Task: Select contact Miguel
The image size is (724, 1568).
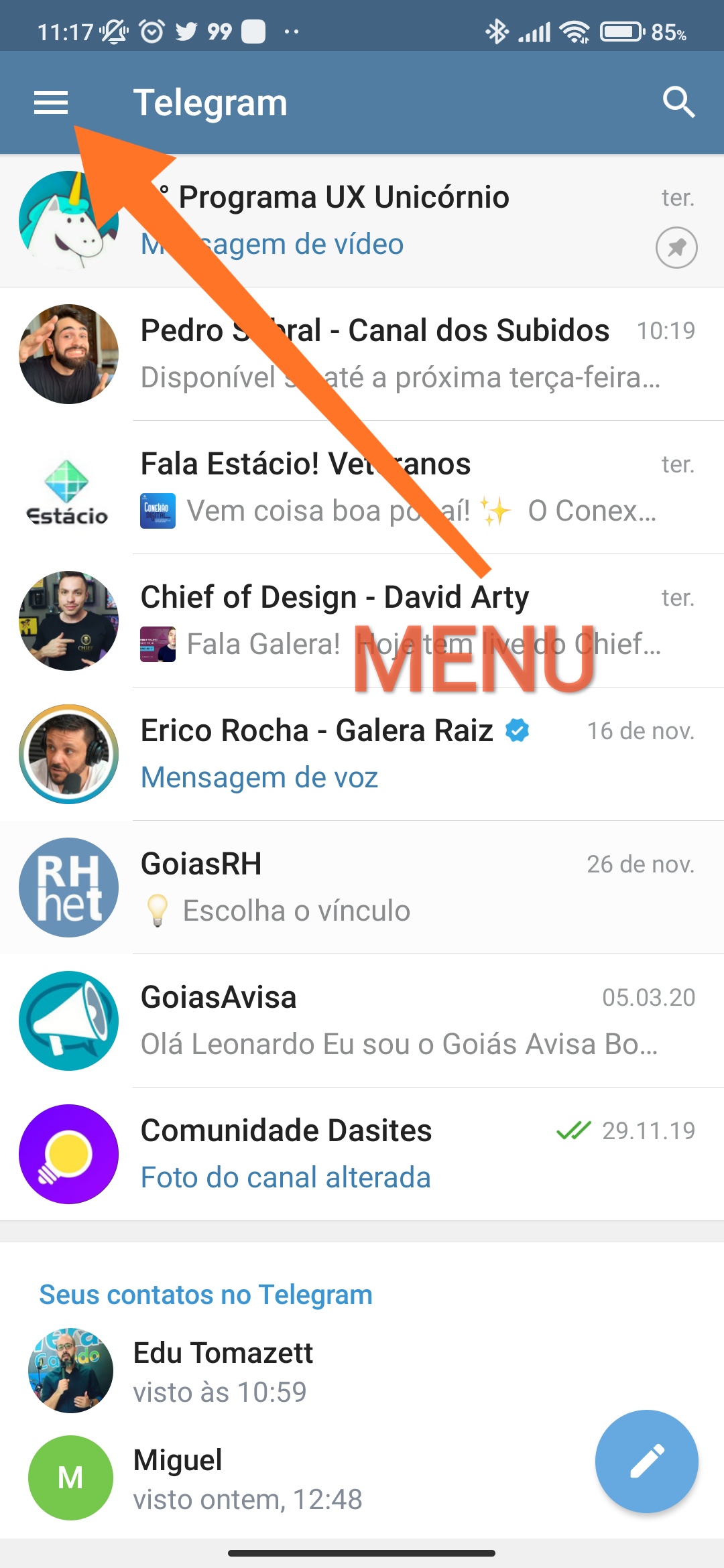Action: 268,1478
